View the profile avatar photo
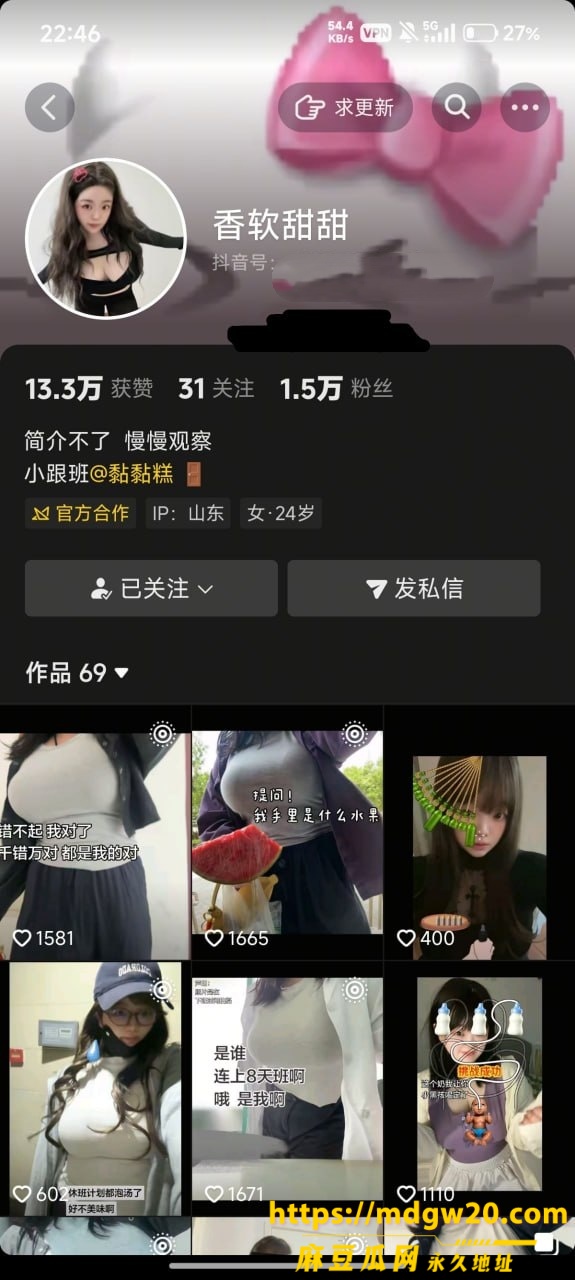This screenshot has height=1280, width=575. click(x=105, y=238)
